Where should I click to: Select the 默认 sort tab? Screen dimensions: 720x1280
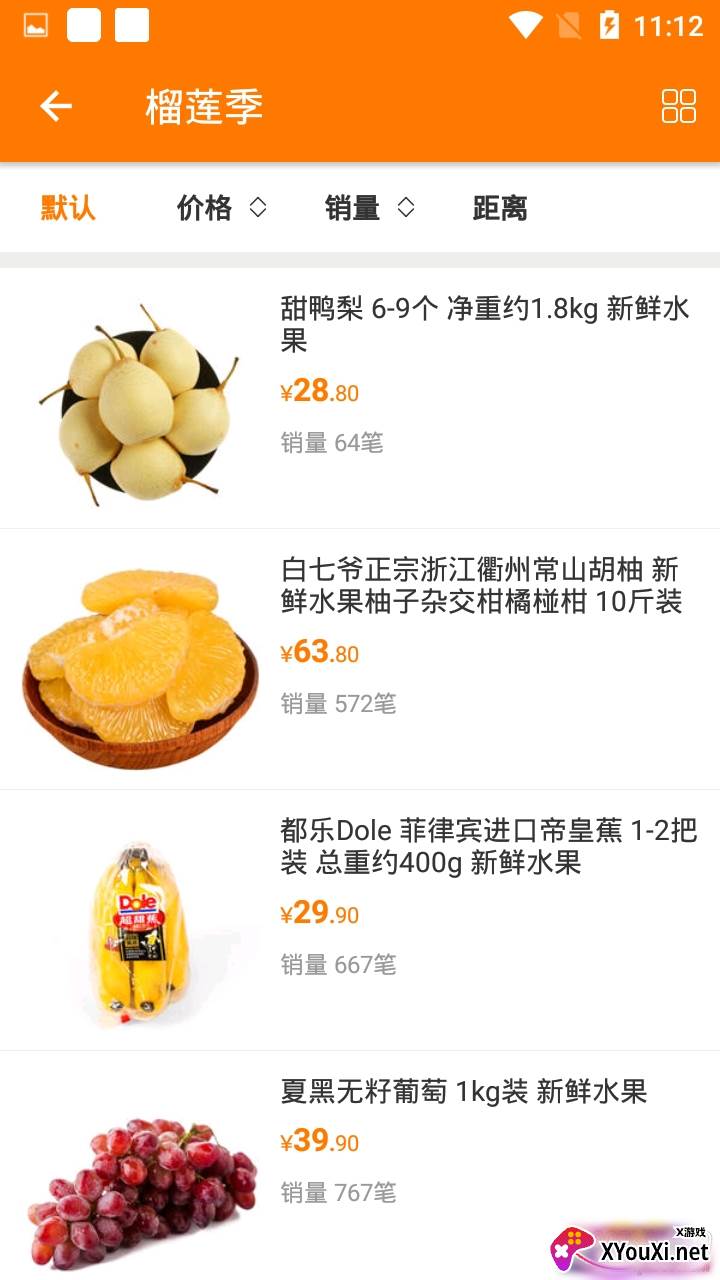[68, 208]
